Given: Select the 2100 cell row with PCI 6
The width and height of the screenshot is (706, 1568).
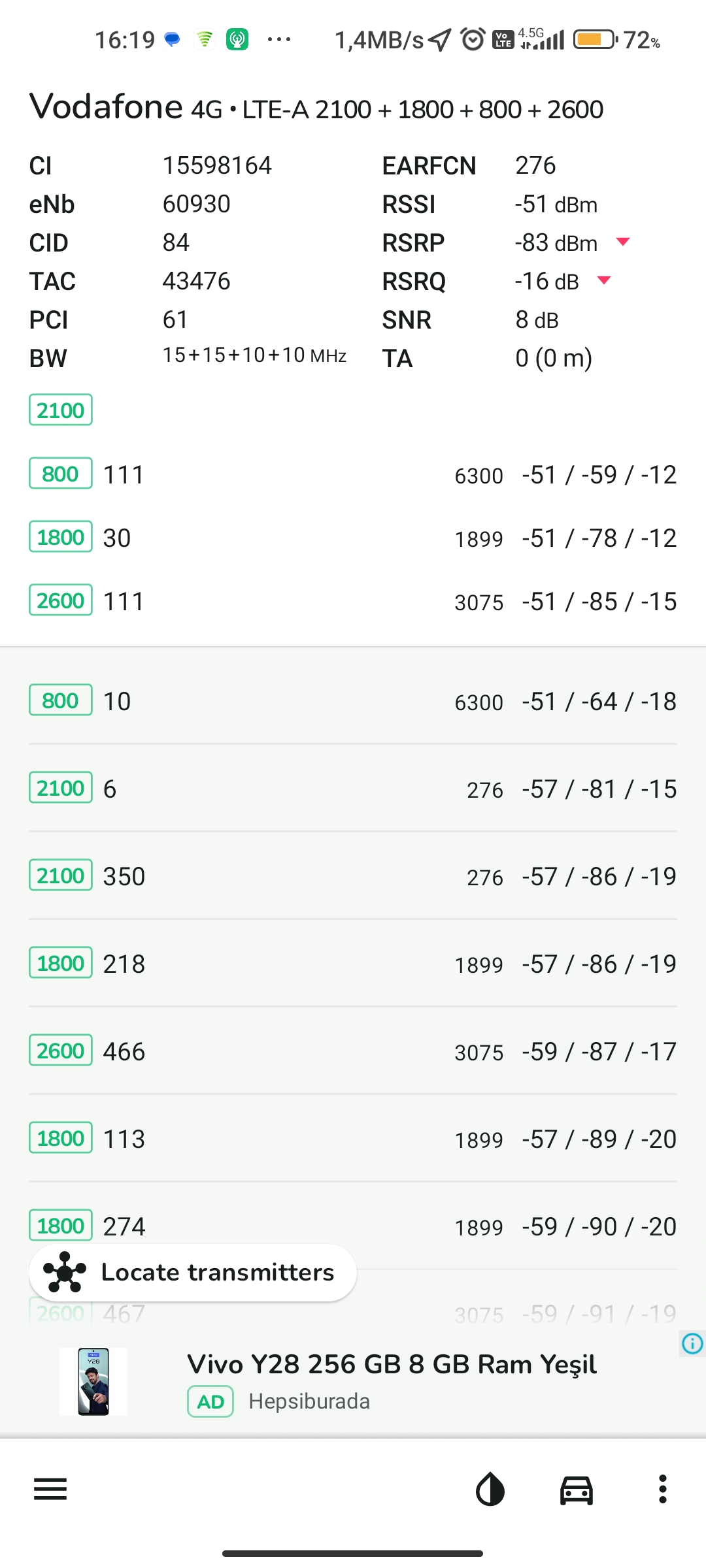Looking at the screenshot, I should point(353,789).
